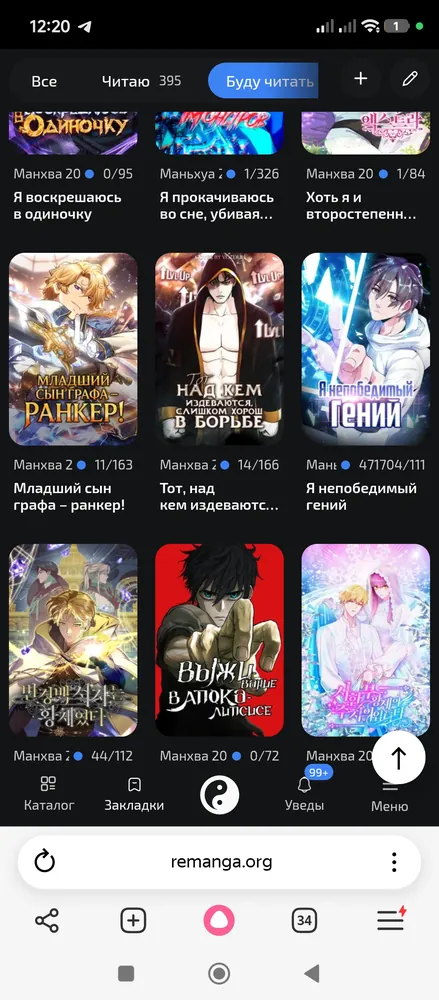Tap the remanga.org address bar
This screenshot has height=1000, width=439.
tap(221, 862)
